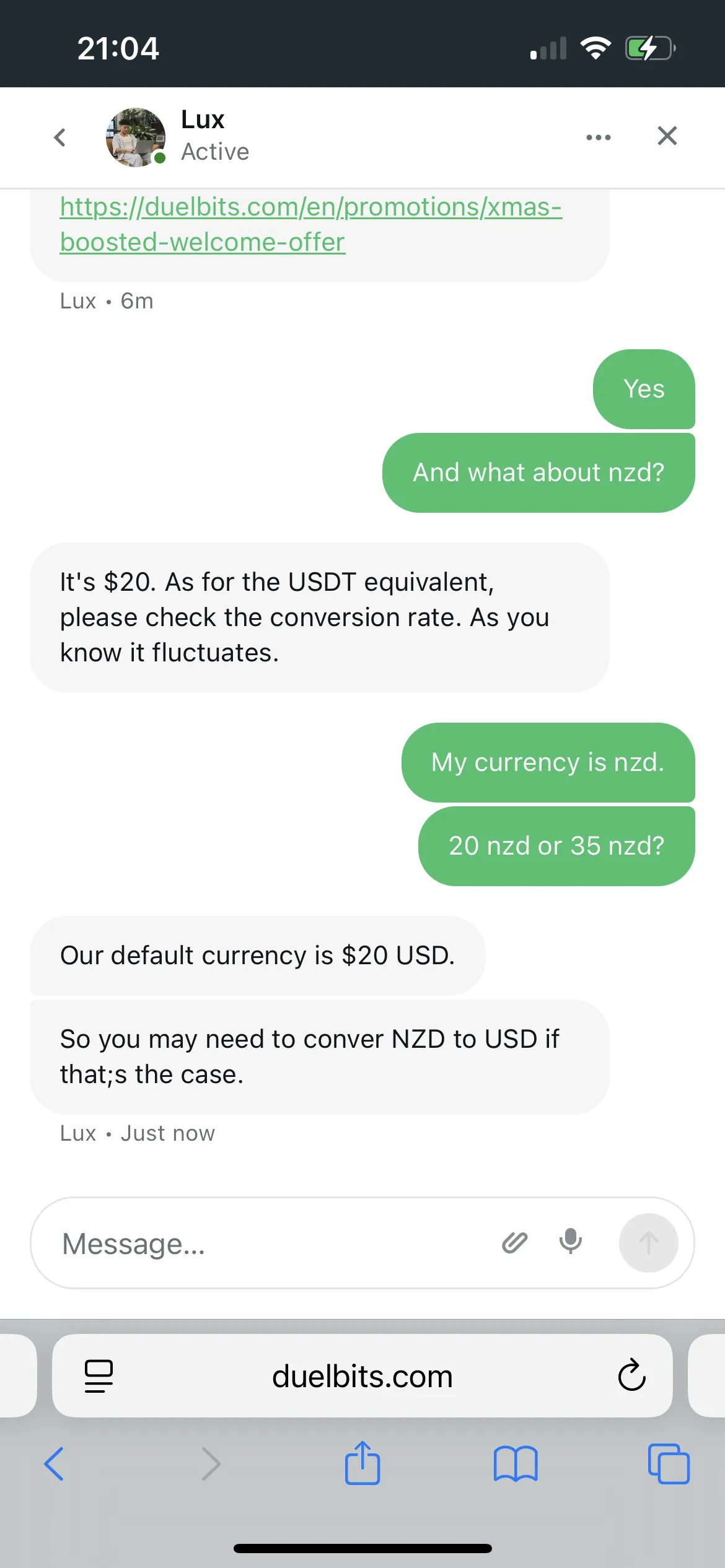Navigate back in Safari

click(x=55, y=1464)
